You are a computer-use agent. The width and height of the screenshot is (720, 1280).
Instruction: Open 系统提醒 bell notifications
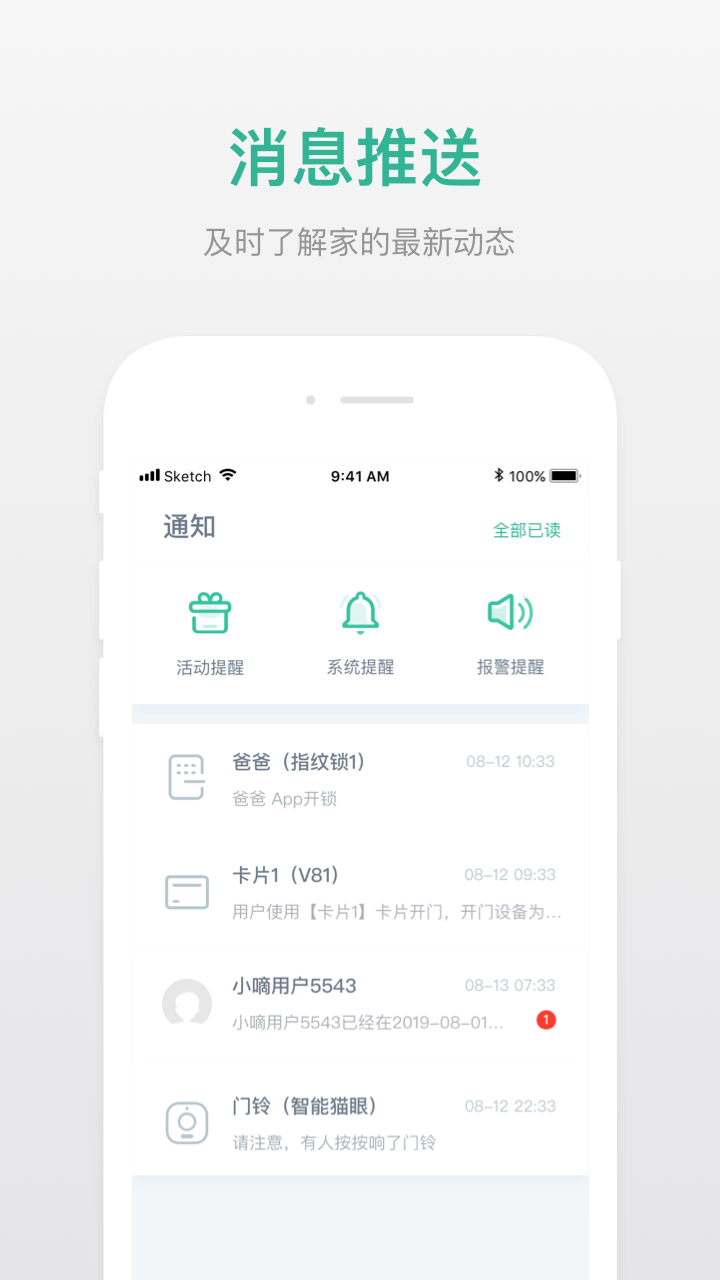tap(360, 612)
